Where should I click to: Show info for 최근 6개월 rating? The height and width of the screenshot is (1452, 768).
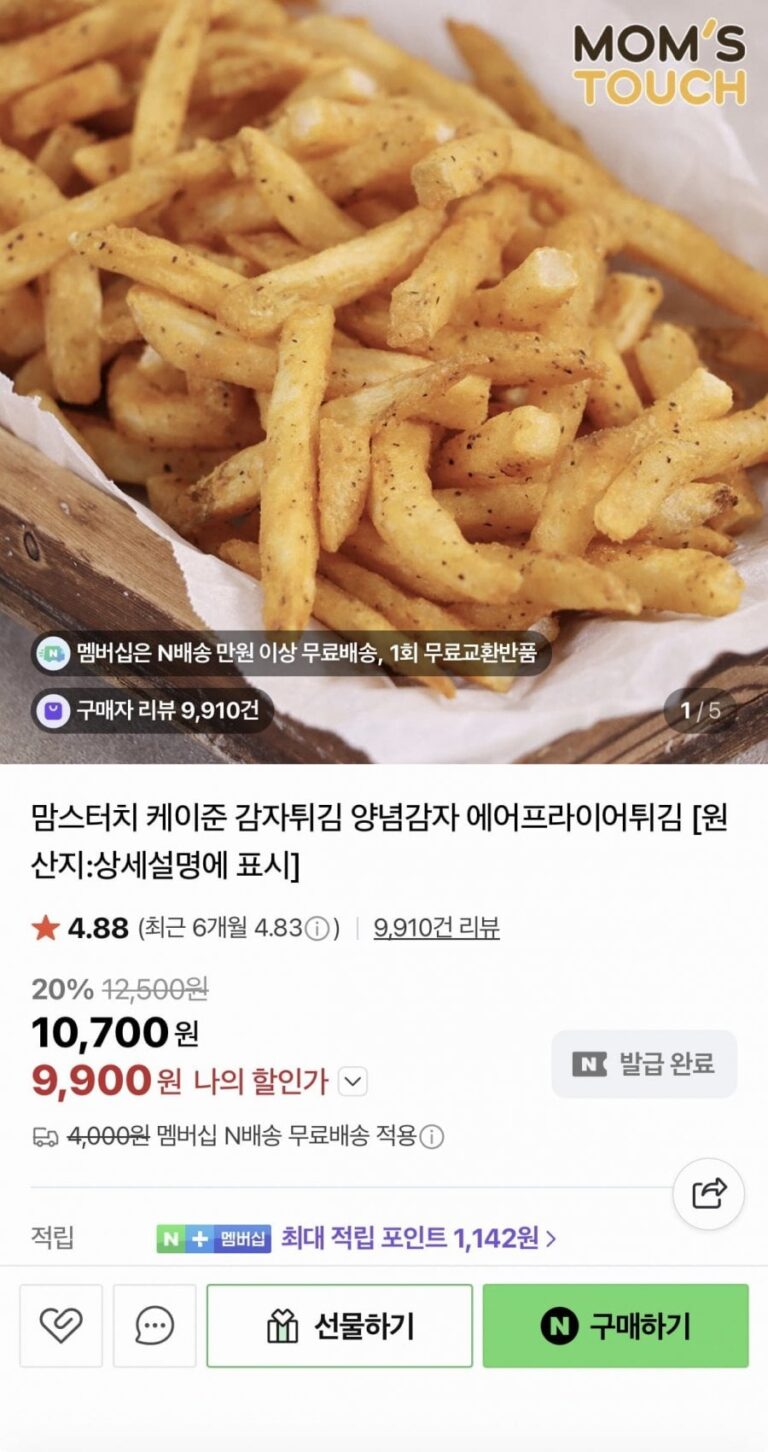pyautogui.click(x=317, y=929)
